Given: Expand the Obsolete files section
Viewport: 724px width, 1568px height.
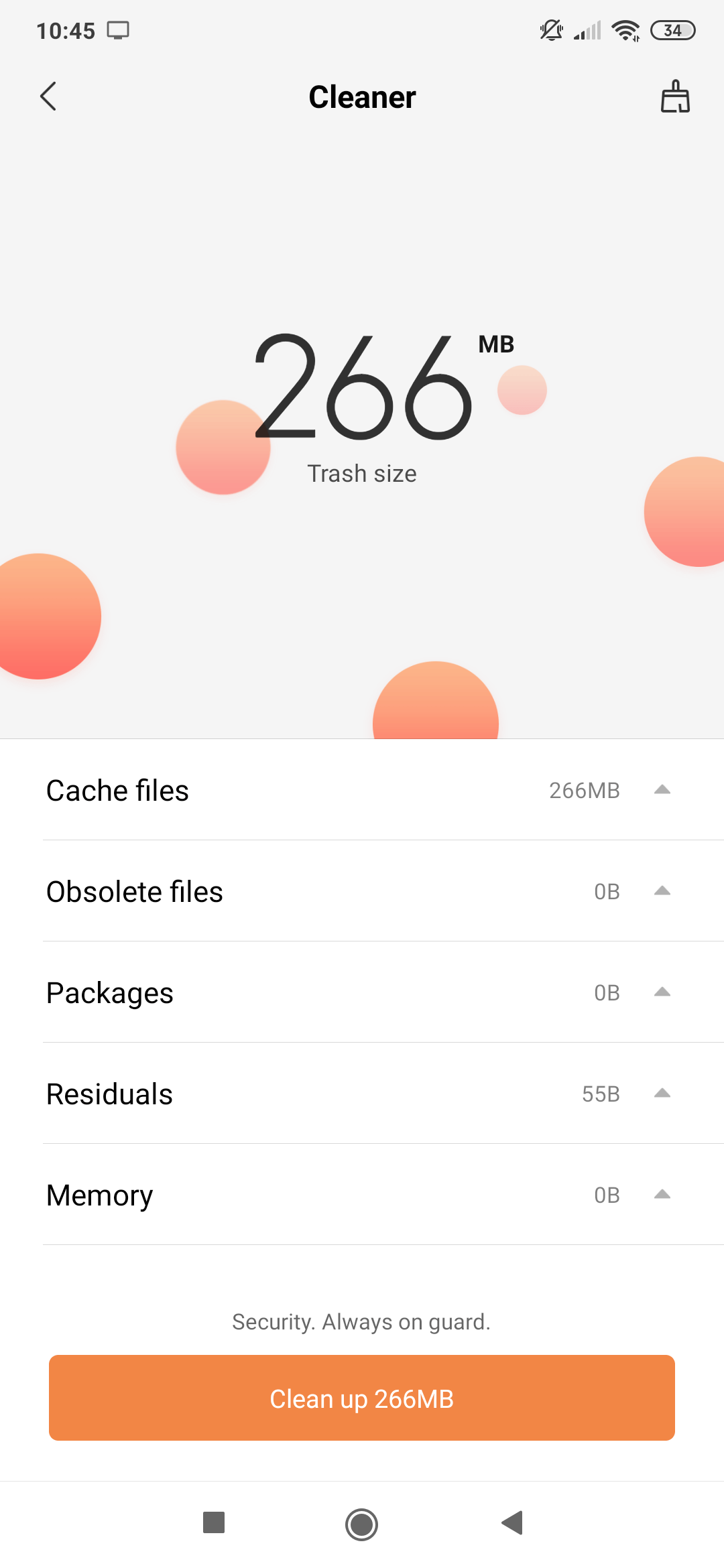Looking at the screenshot, I should tap(662, 891).
